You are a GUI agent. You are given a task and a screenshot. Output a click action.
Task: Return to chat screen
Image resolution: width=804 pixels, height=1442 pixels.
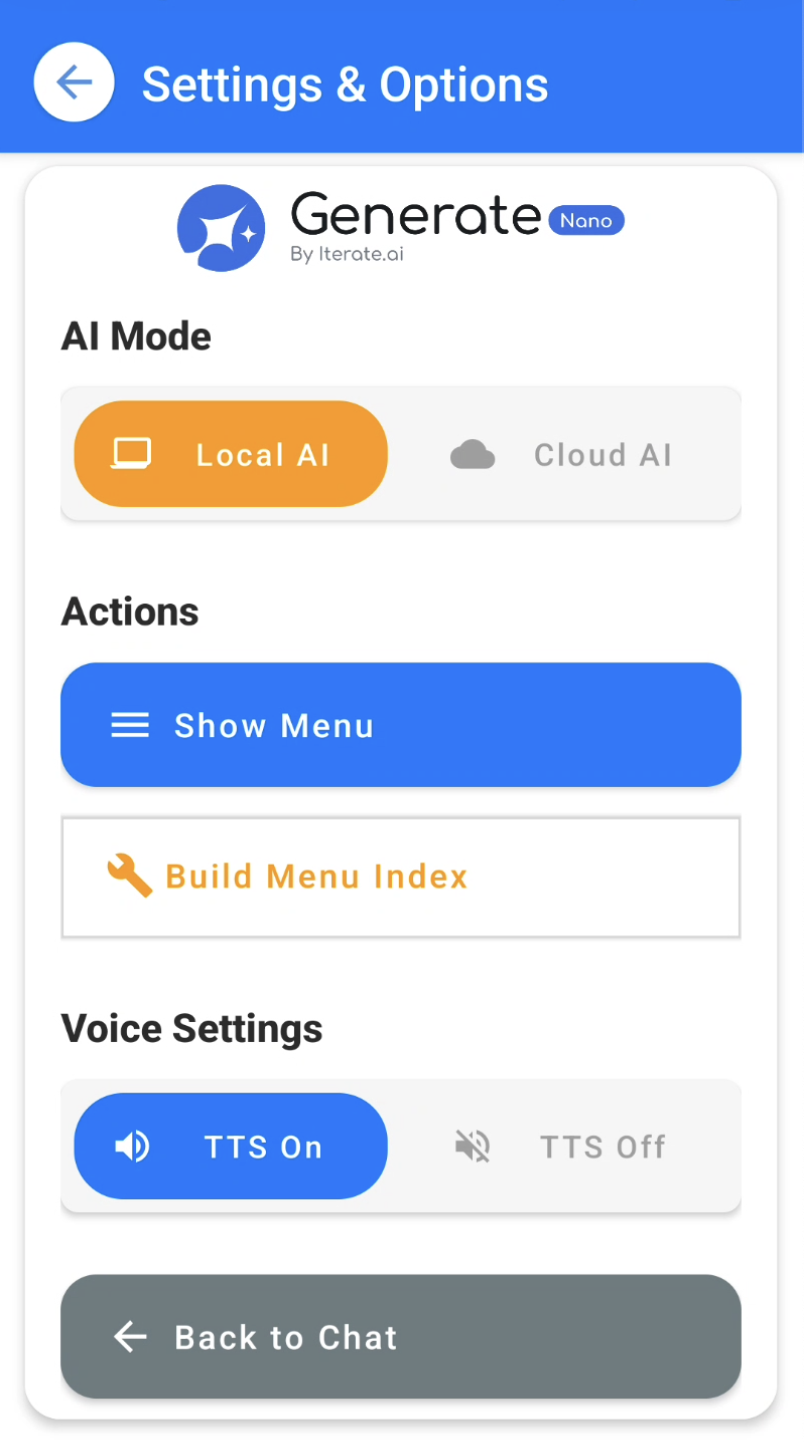(x=400, y=1336)
